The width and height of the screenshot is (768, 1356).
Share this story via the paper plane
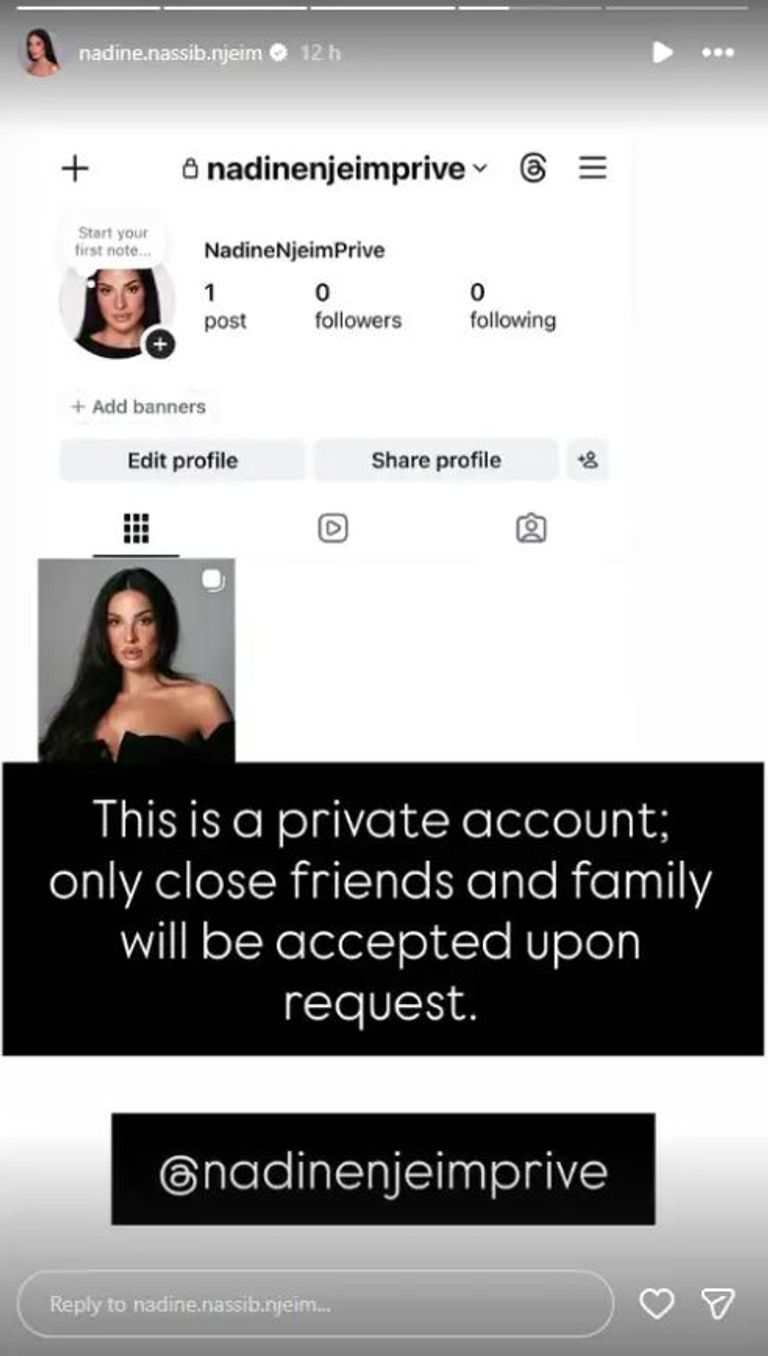718,1303
